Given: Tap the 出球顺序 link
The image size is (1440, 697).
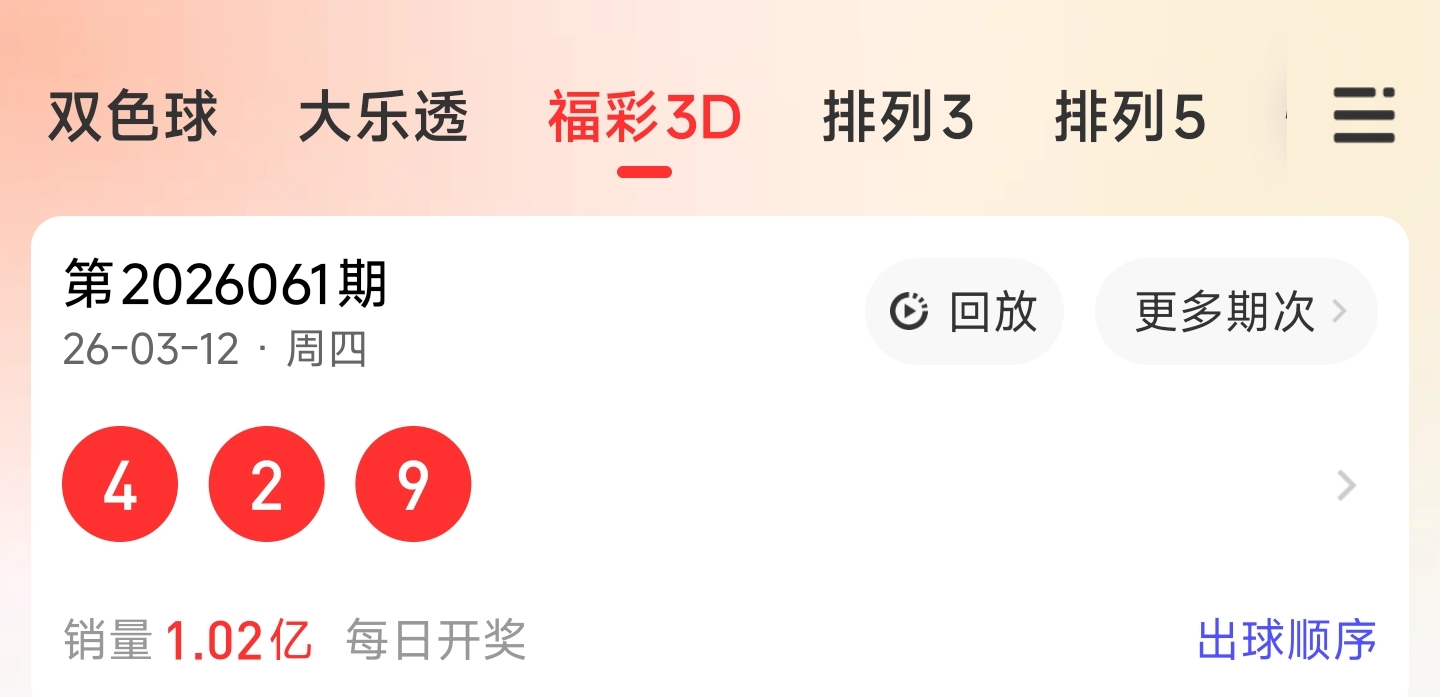Looking at the screenshot, I should 1287,640.
